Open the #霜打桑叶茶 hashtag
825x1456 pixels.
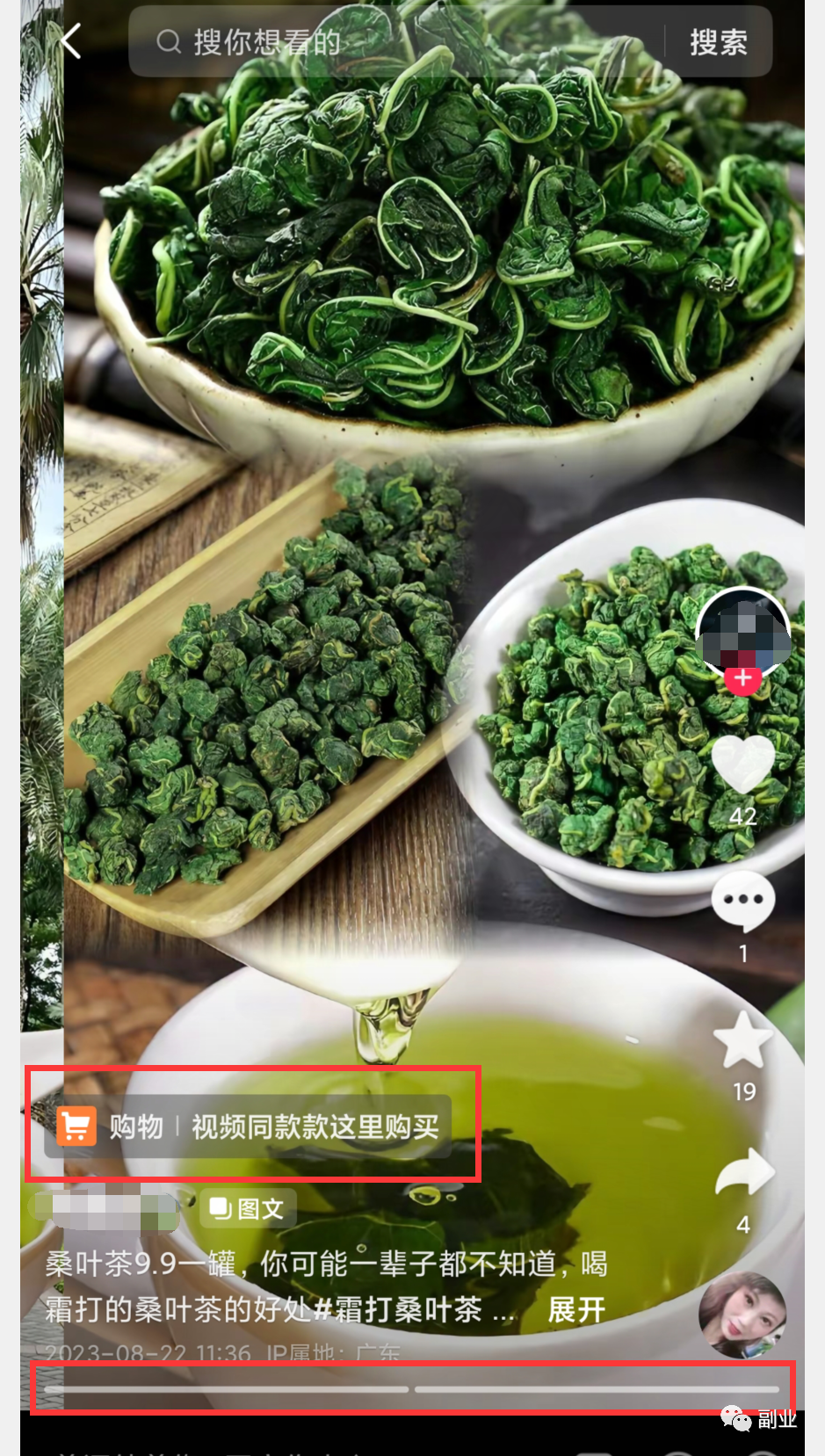coord(398,1310)
